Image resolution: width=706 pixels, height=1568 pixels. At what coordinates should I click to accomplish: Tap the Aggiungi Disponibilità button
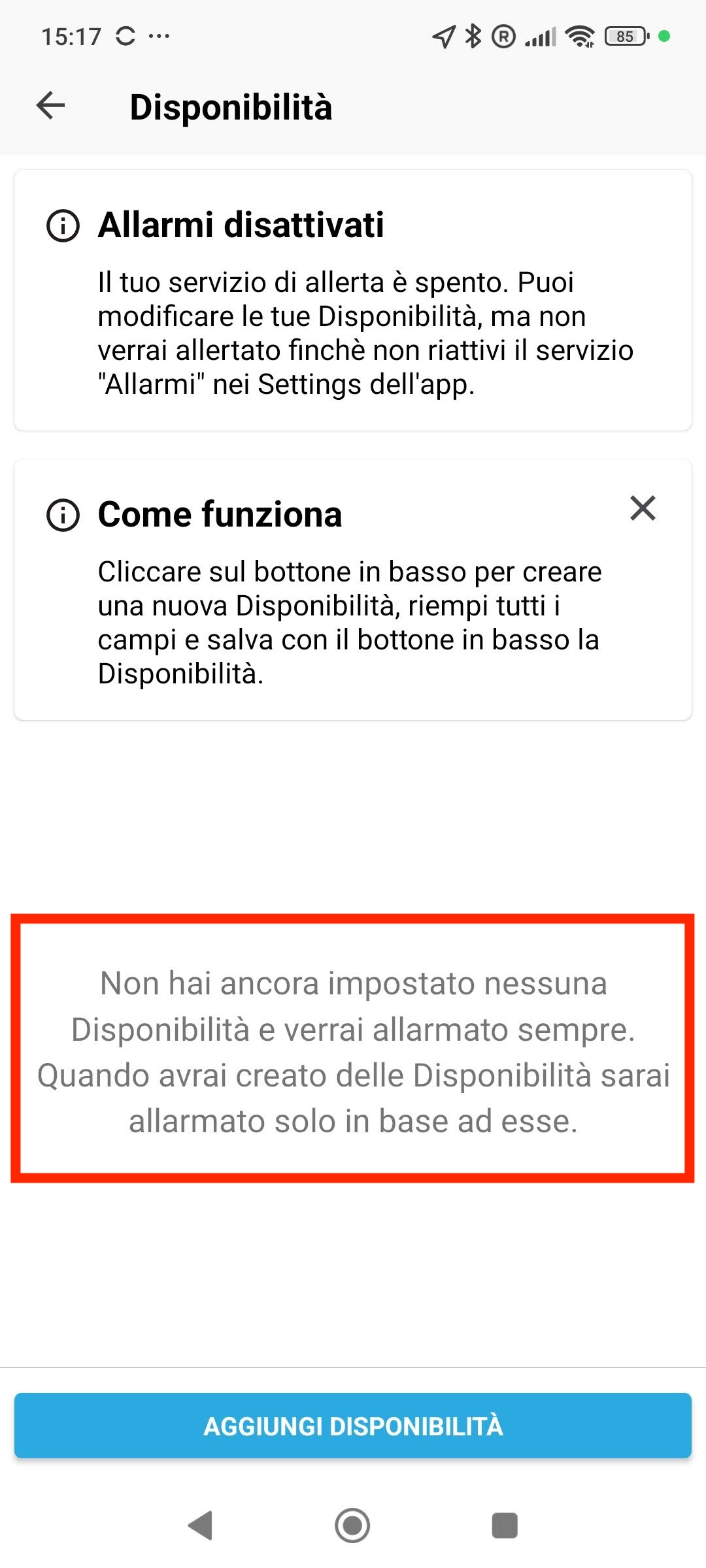tap(353, 1426)
